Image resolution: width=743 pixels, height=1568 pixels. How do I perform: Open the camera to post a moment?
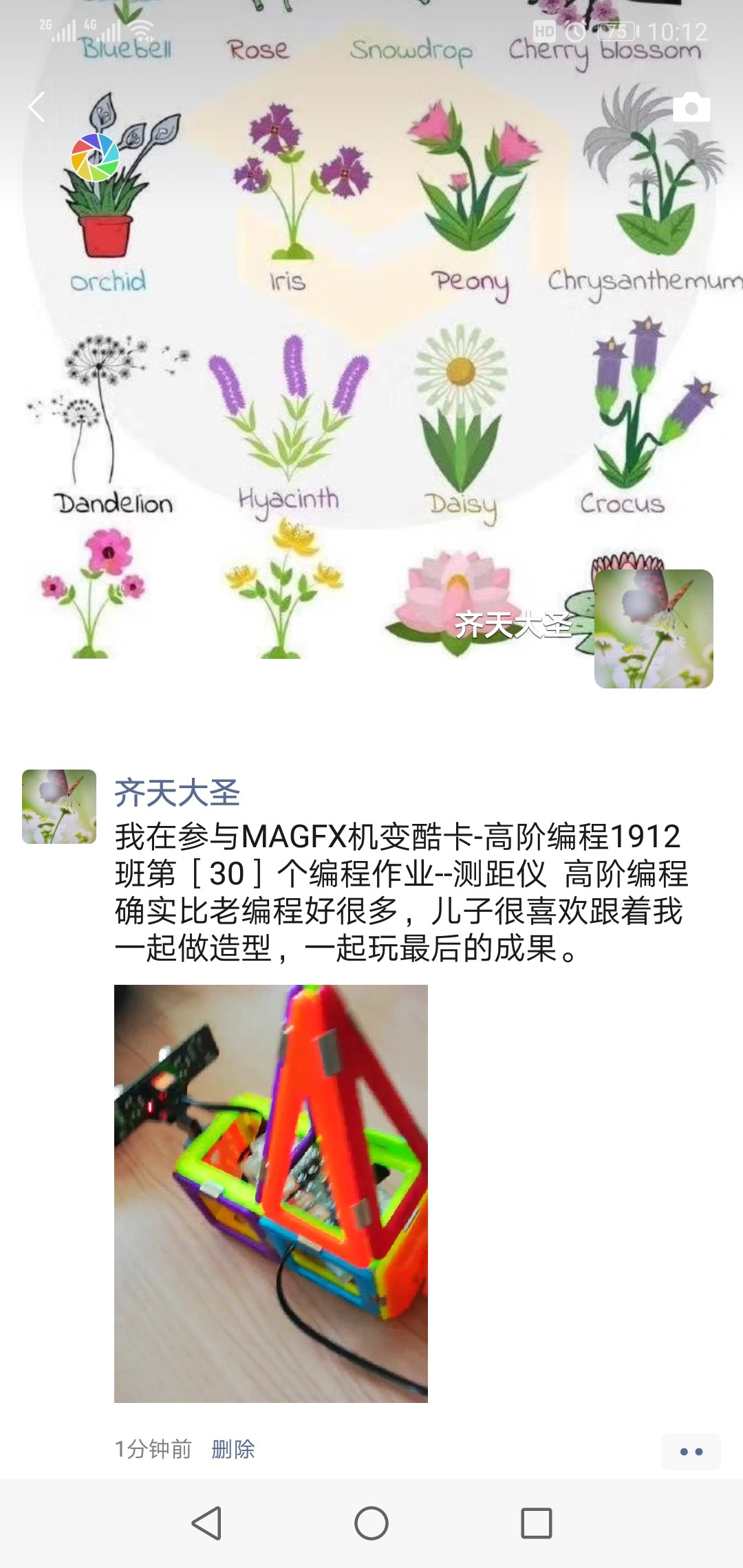pos(691,107)
